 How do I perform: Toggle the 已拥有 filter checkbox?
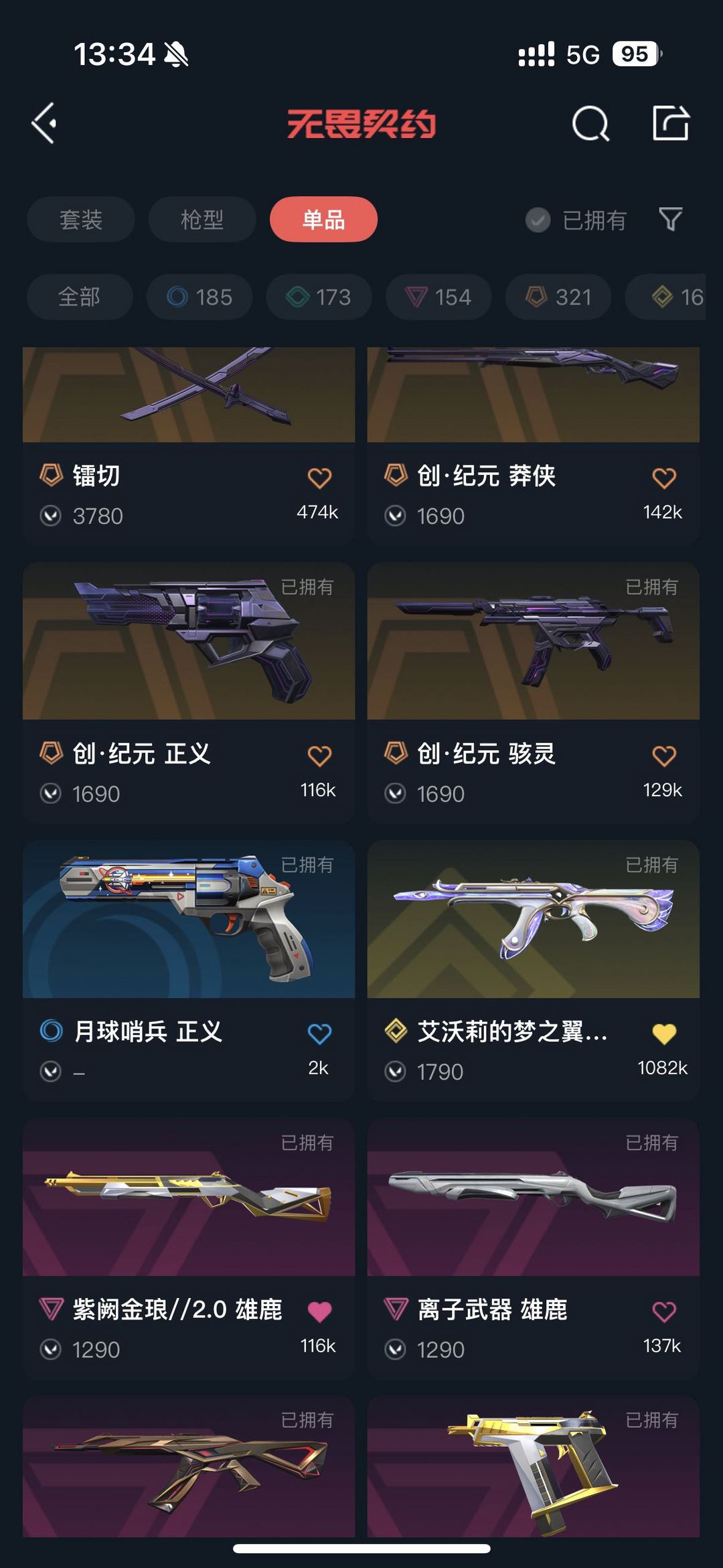coord(538,220)
